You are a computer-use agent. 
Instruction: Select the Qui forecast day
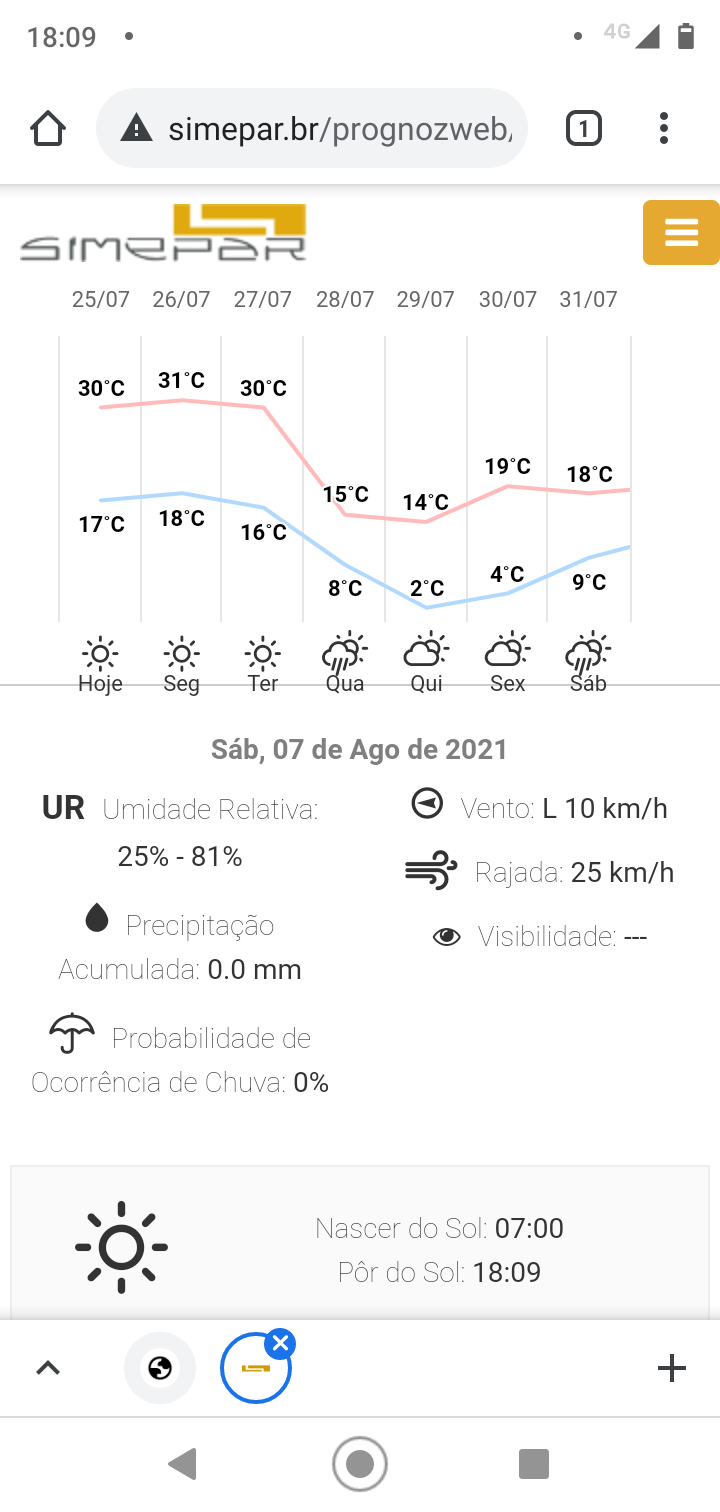coord(426,665)
